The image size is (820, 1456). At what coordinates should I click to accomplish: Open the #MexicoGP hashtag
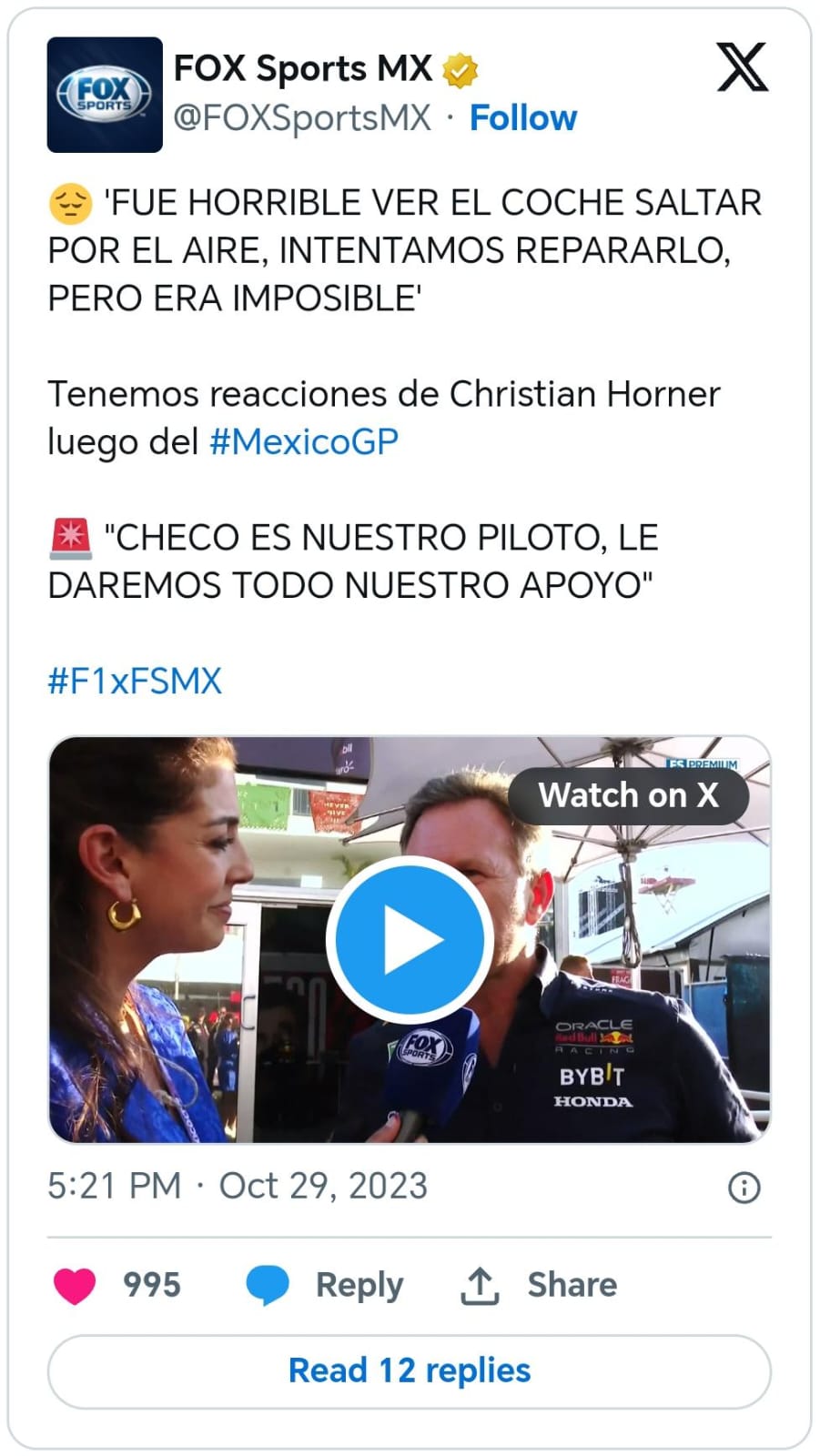point(304,441)
